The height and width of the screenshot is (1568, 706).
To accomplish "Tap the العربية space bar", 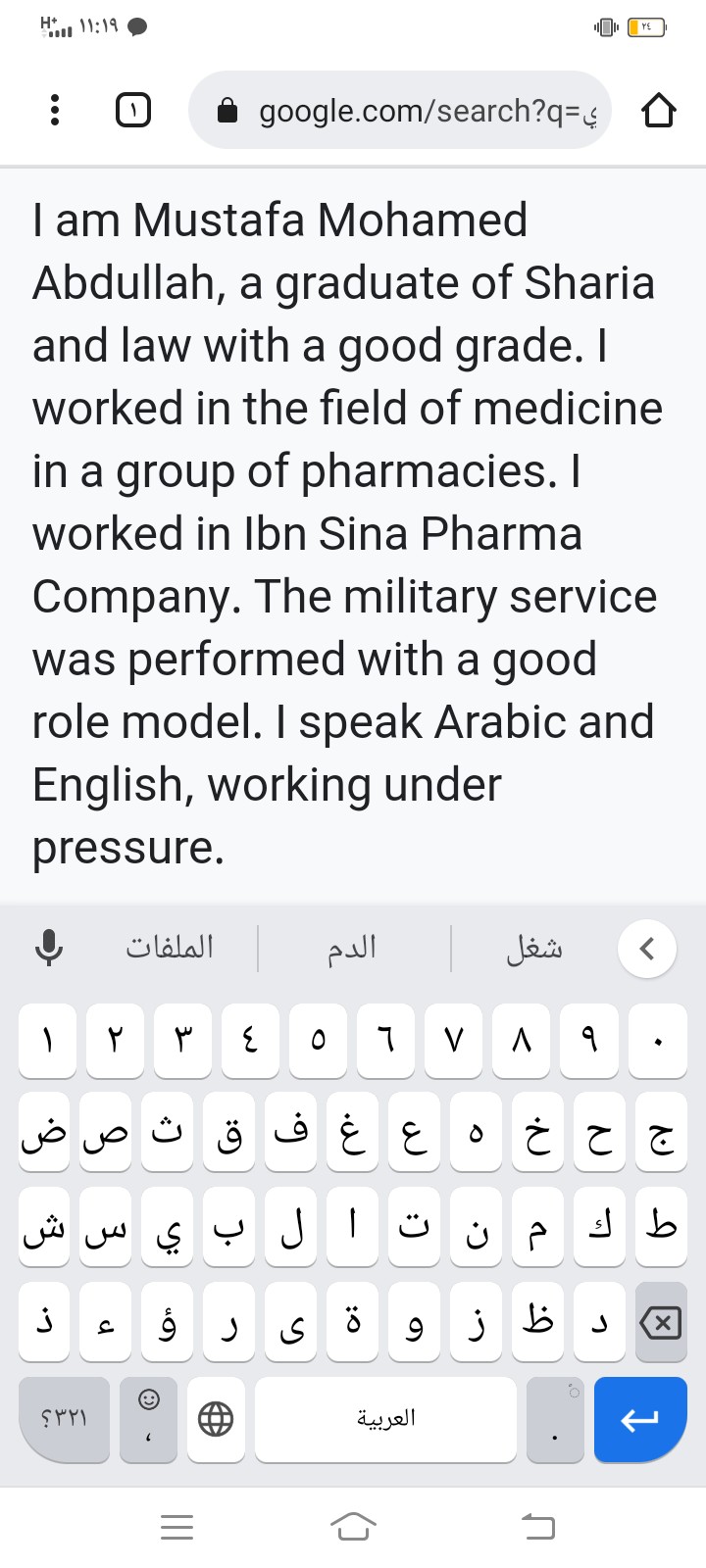I will click(x=385, y=1419).
